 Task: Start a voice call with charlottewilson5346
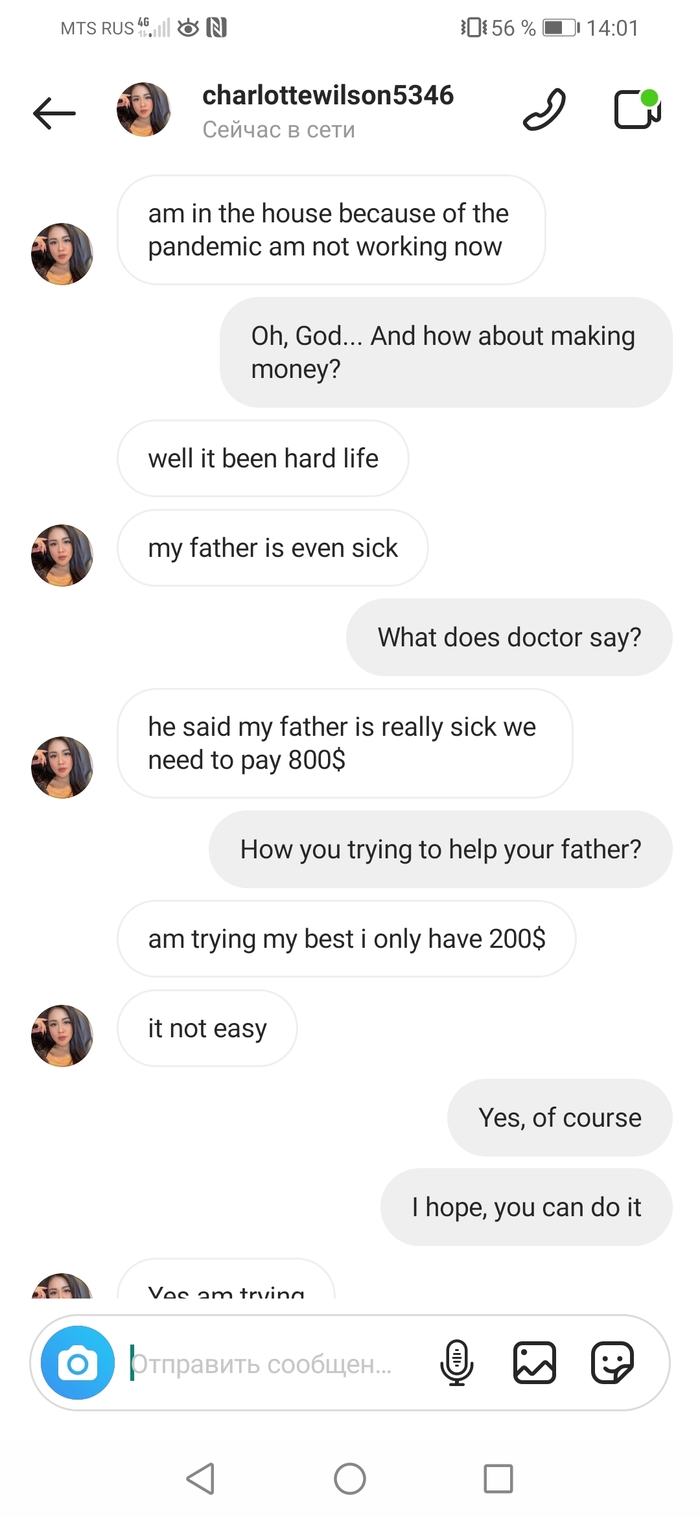pyautogui.click(x=544, y=111)
